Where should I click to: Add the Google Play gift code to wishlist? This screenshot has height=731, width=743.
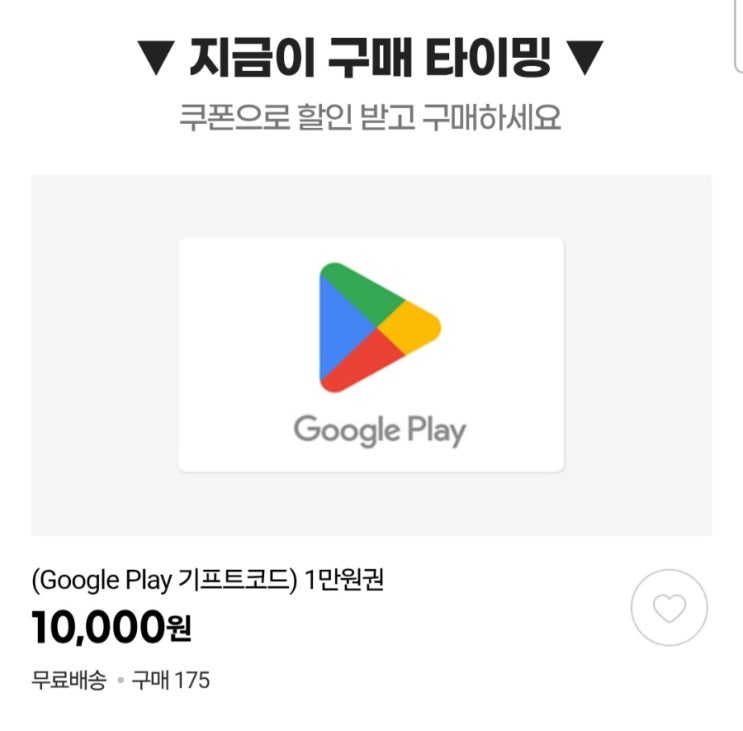(669, 608)
